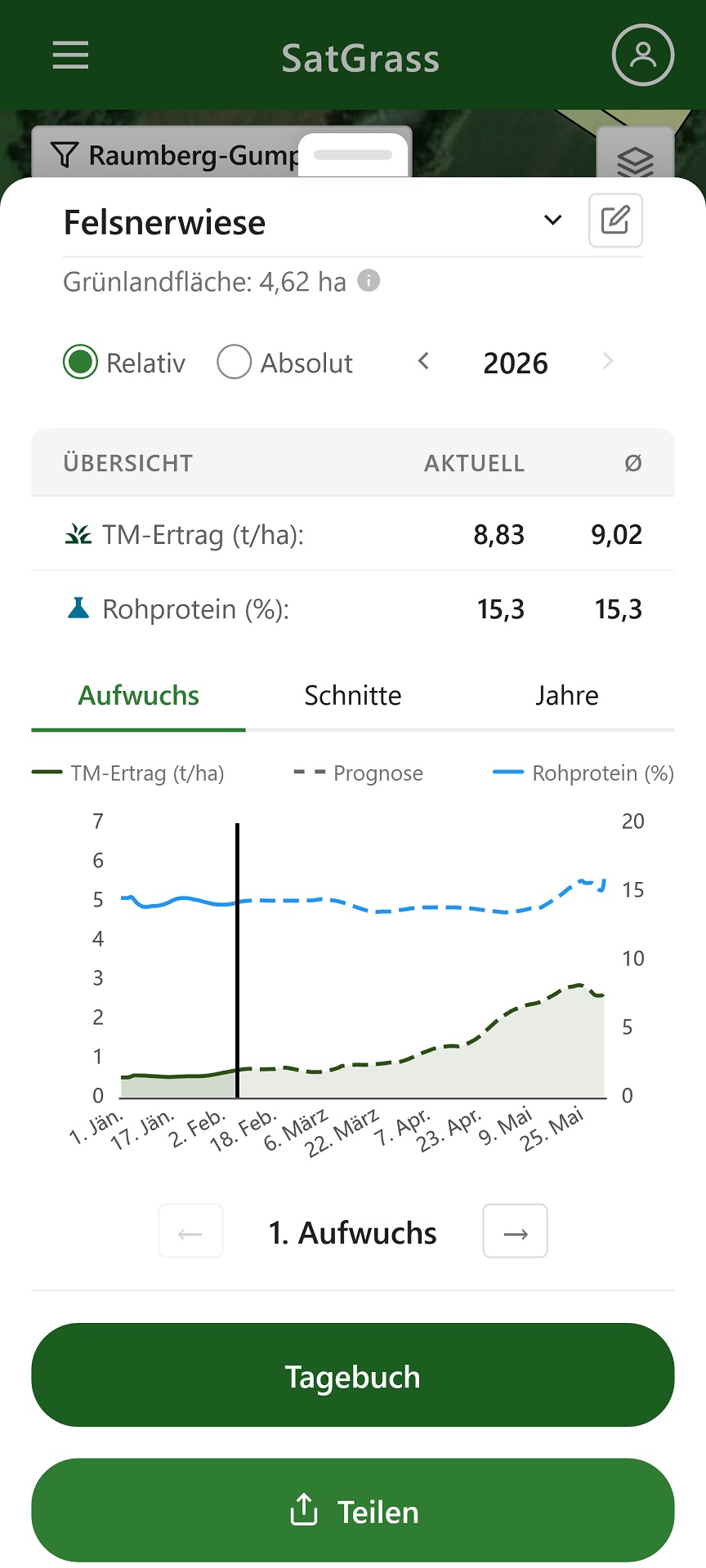The image size is (706, 1568).
Task: Switch to the Schnitte tab
Action: point(352,695)
